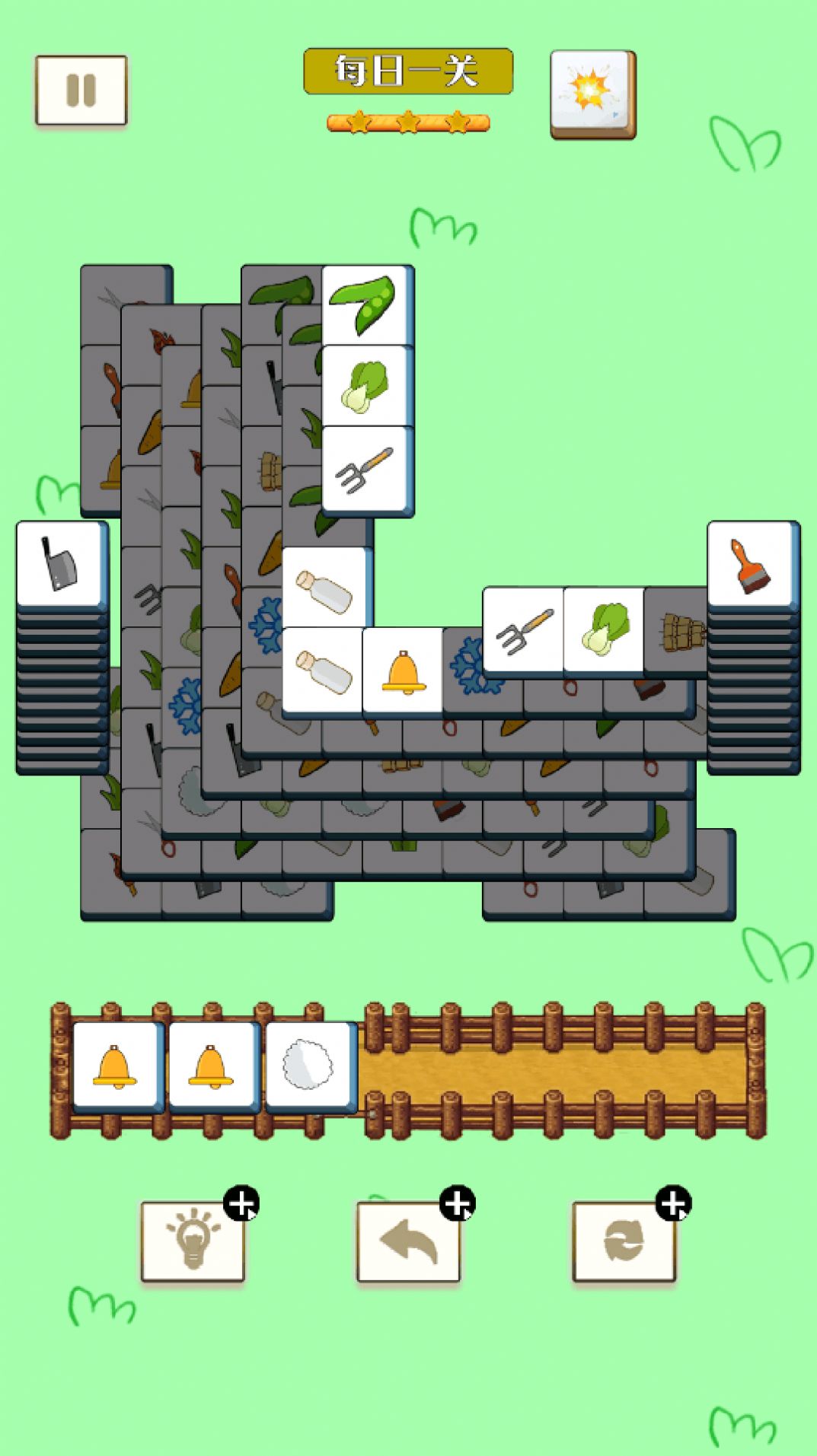This screenshot has width=817, height=1456.
Task: Use the lightbulb hint
Action: 193,1241
